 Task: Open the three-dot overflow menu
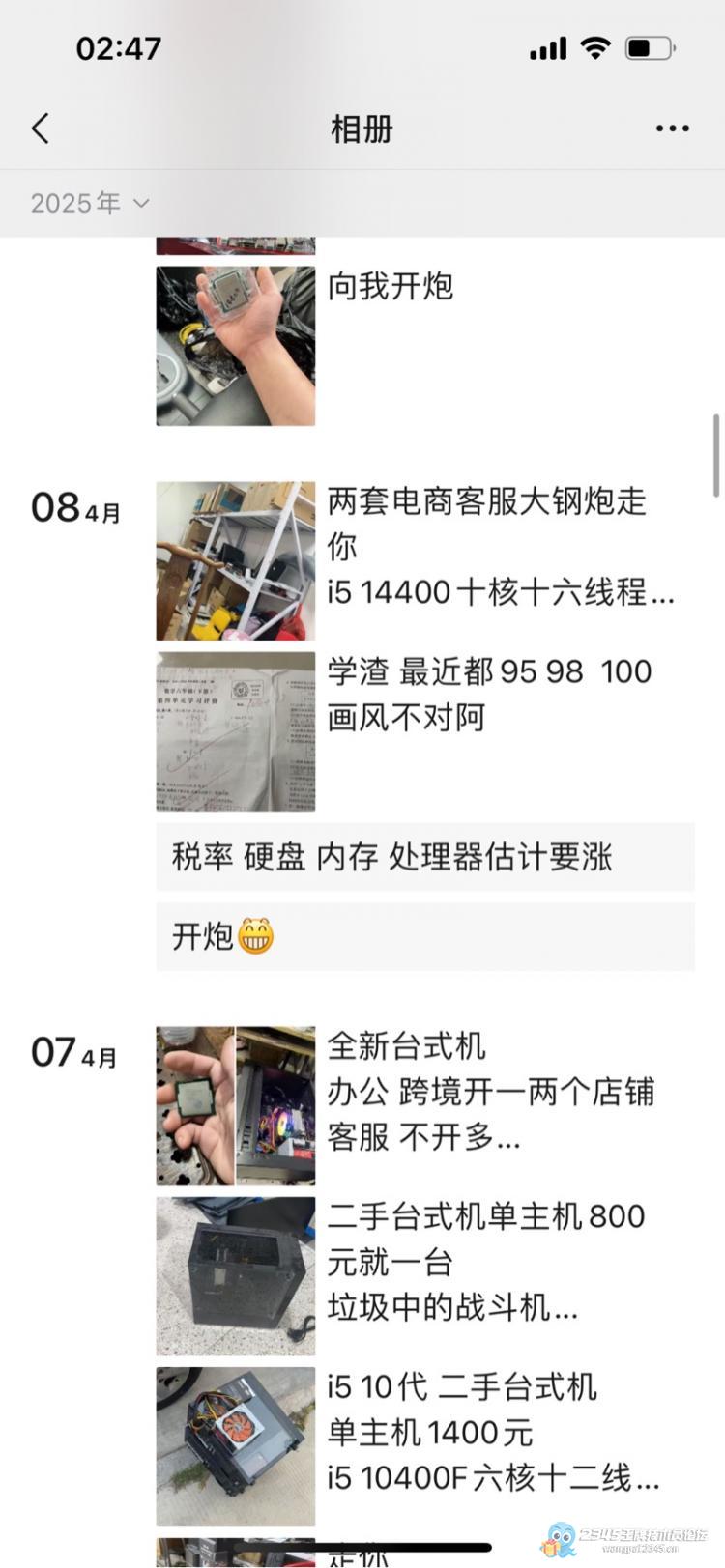672,128
